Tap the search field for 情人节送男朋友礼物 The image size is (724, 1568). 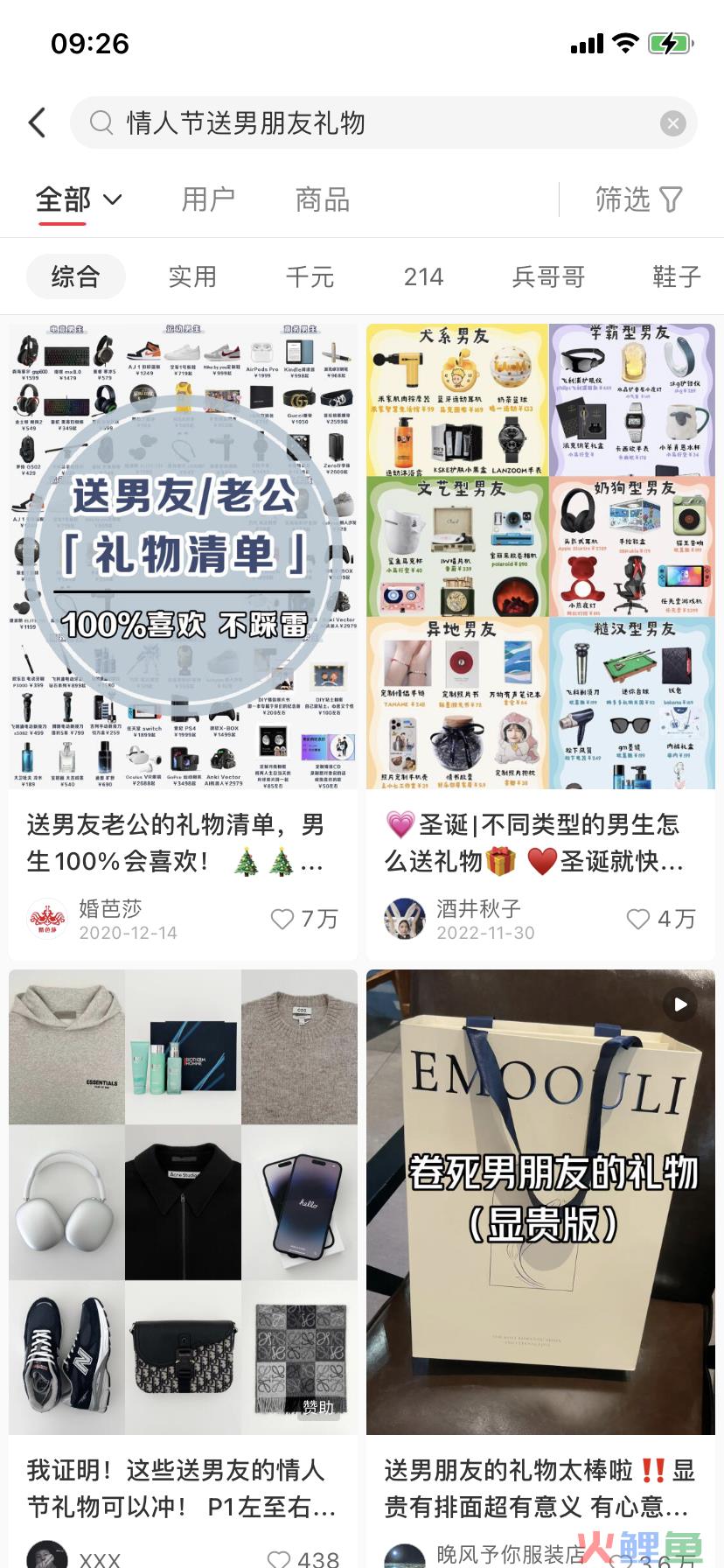tap(367, 122)
